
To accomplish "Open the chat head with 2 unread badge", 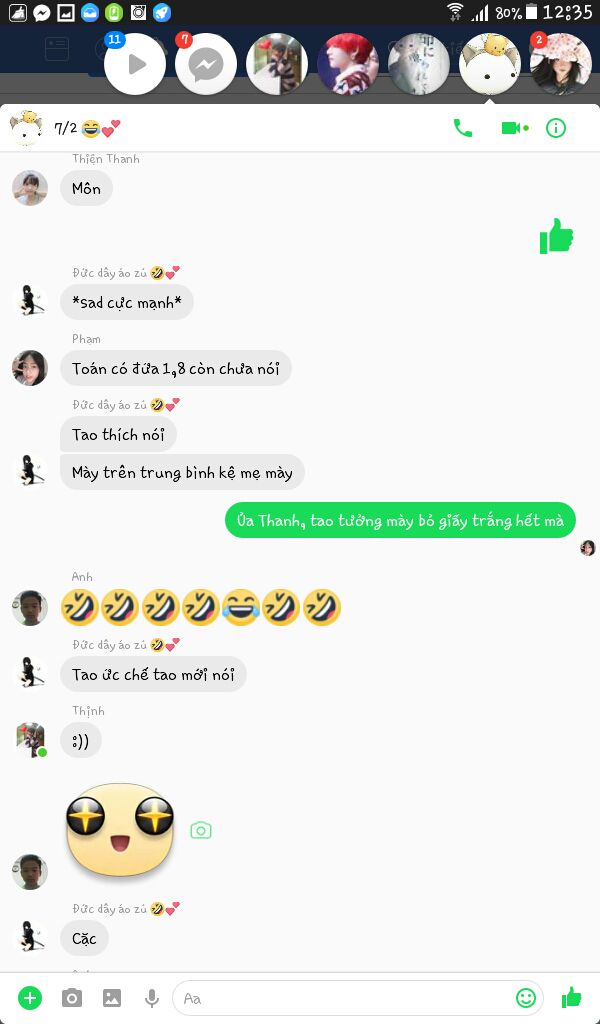I will [x=560, y=64].
